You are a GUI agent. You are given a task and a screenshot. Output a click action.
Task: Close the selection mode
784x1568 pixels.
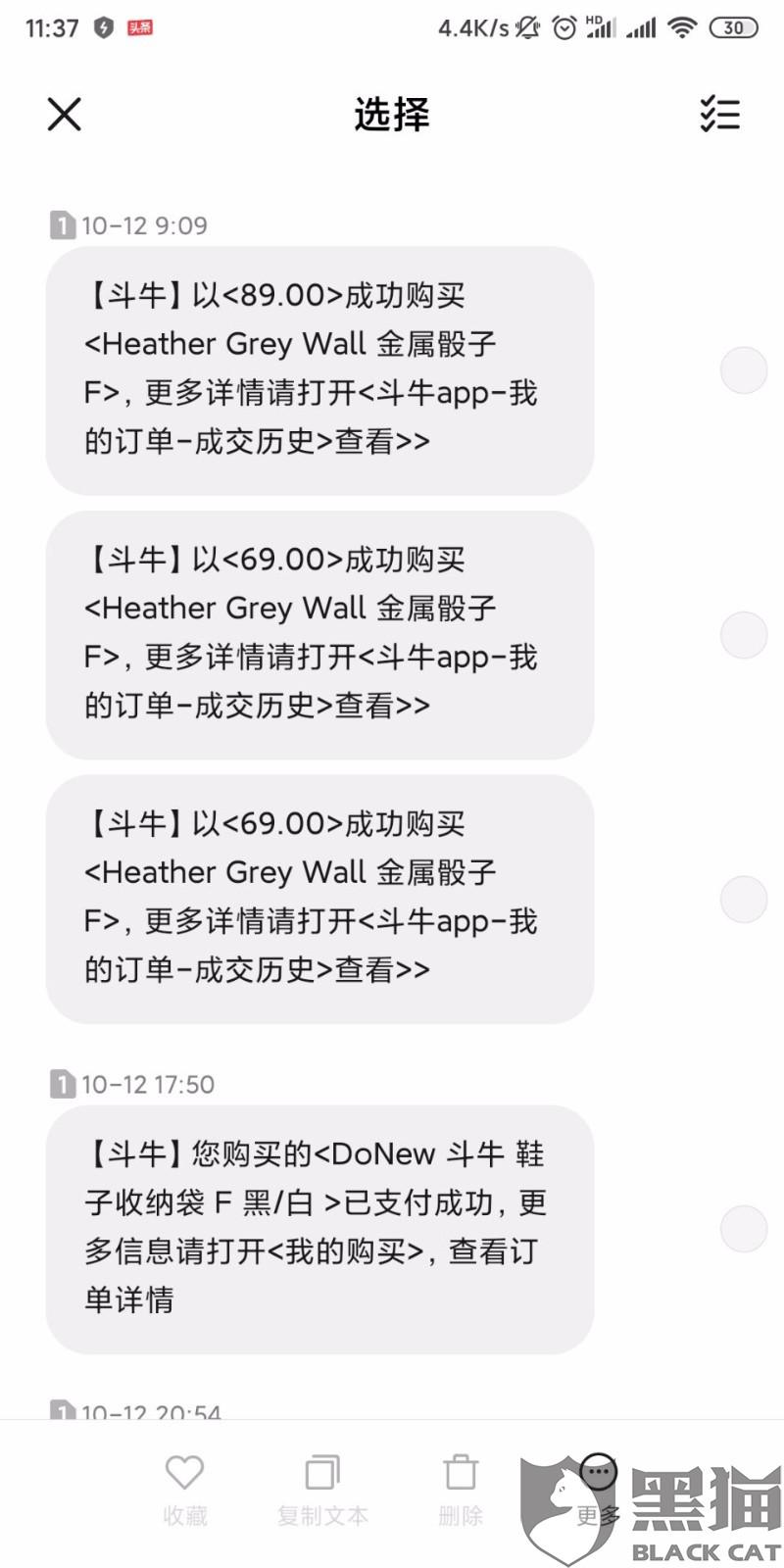[65, 115]
